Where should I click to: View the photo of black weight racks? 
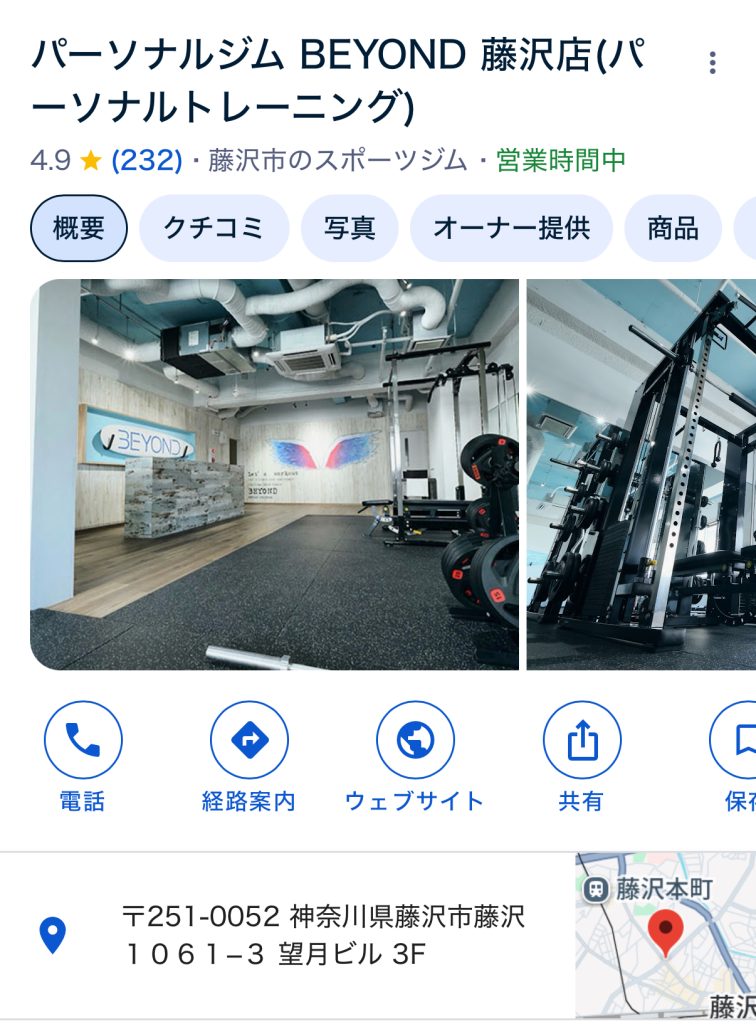pos(642,474)
